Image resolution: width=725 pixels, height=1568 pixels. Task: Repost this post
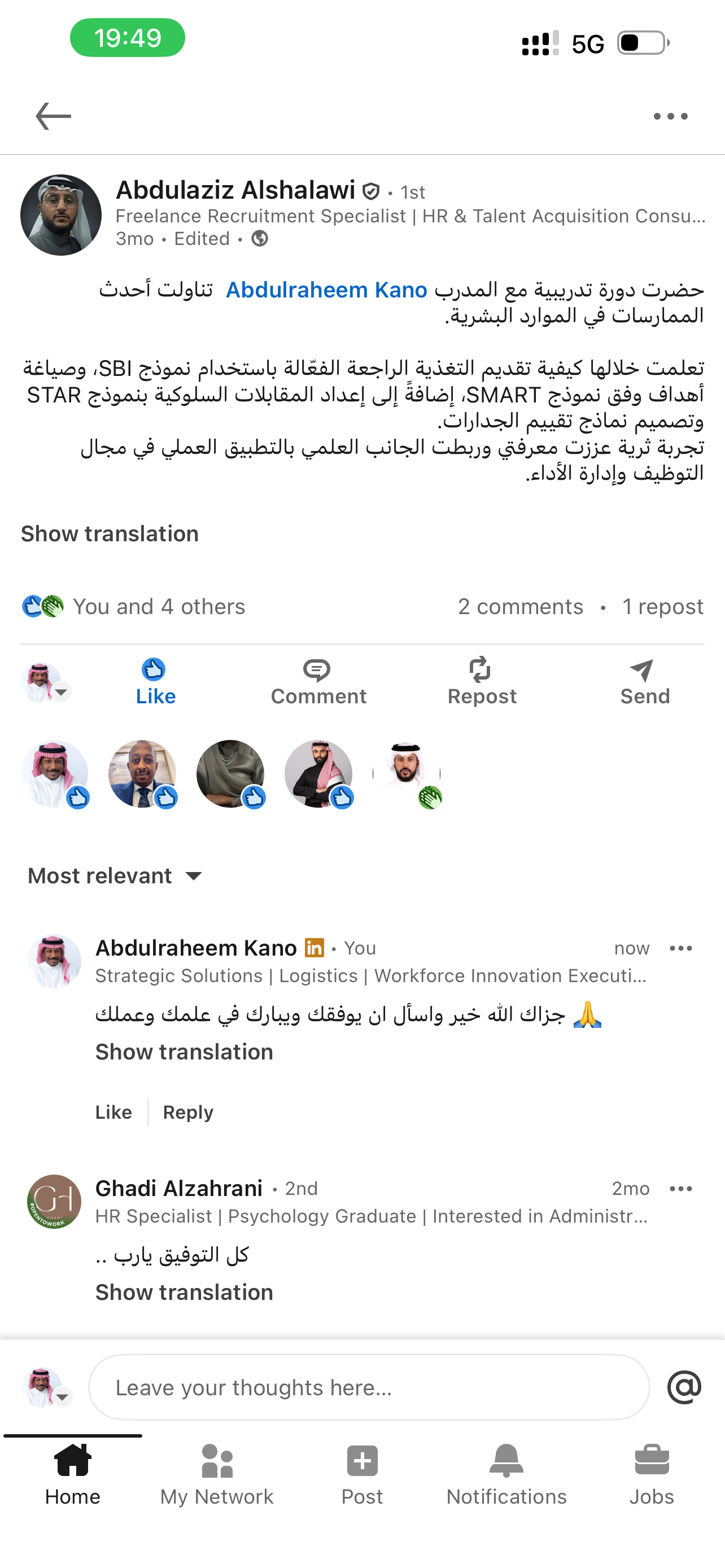(482, 682)
